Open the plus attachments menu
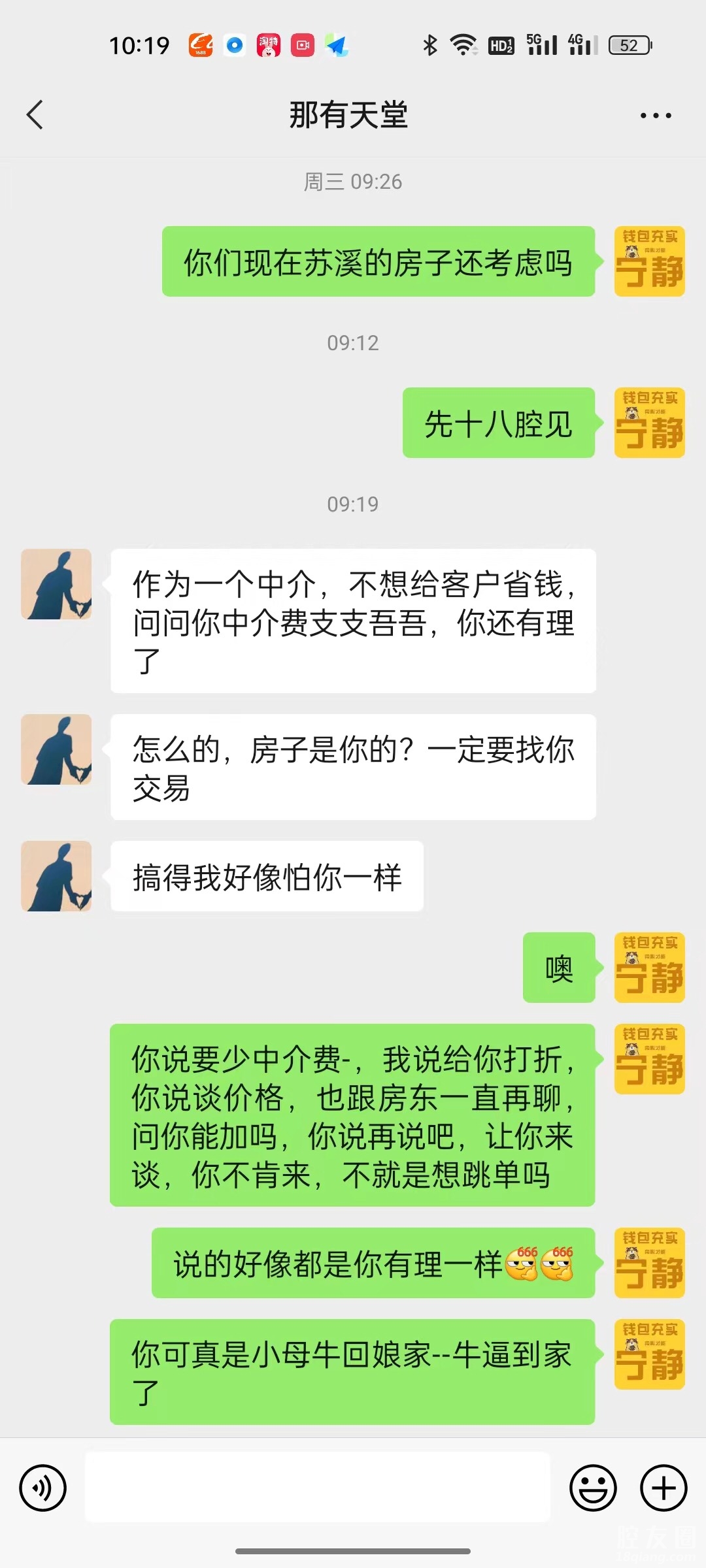706x1568 pixels. (x=664, y=1488)
